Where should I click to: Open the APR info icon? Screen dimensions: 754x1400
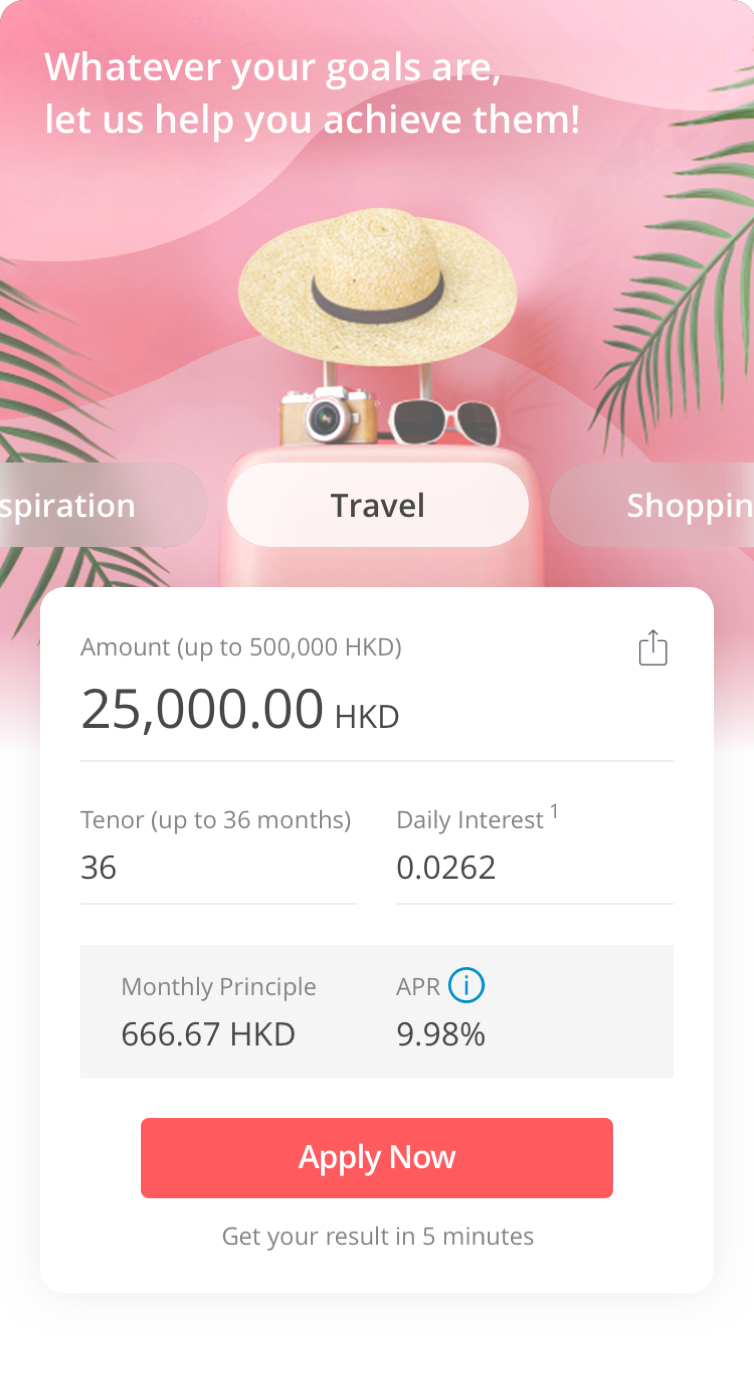[466, 986]
